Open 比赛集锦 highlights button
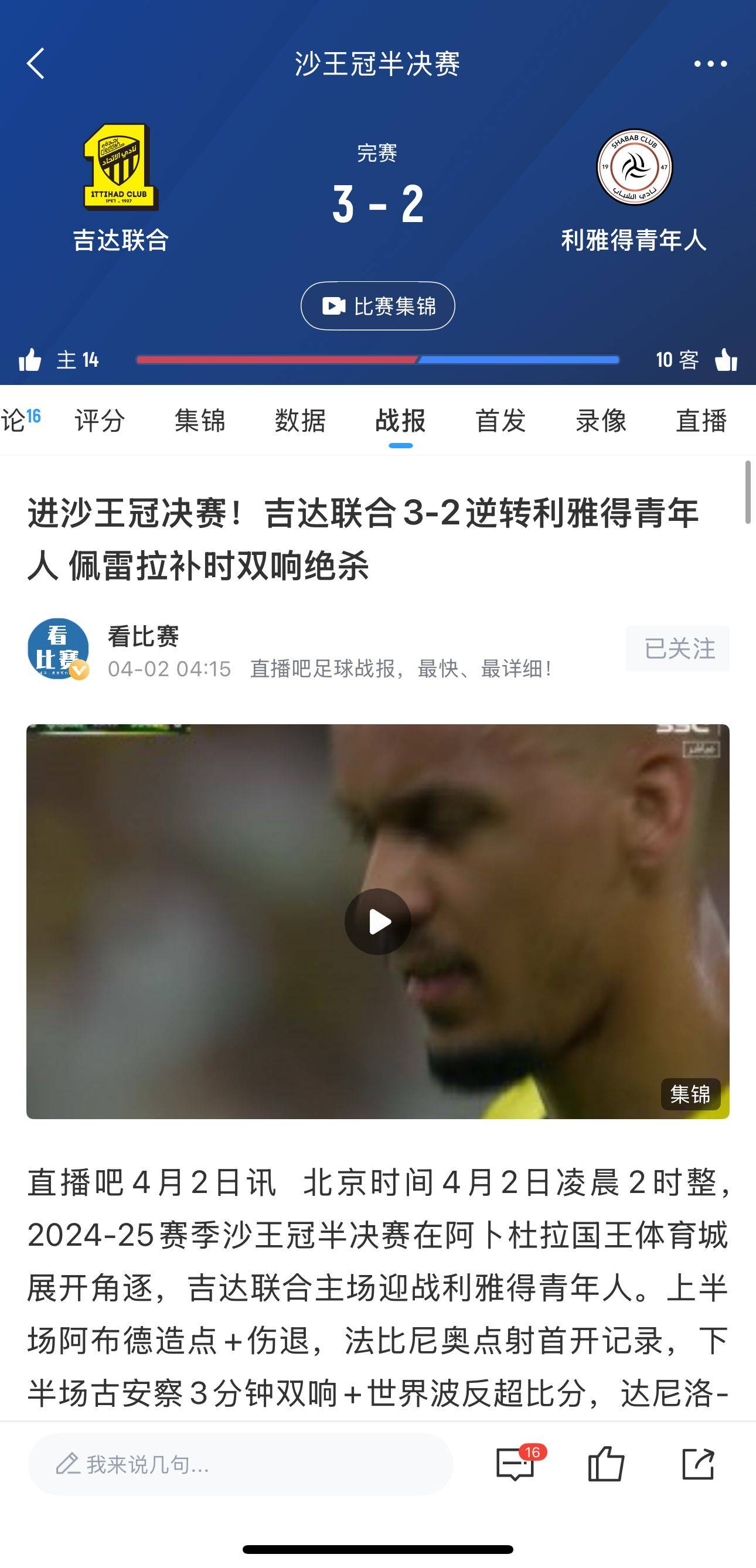This screenshot has width=756, height=1568. (378, 306)
